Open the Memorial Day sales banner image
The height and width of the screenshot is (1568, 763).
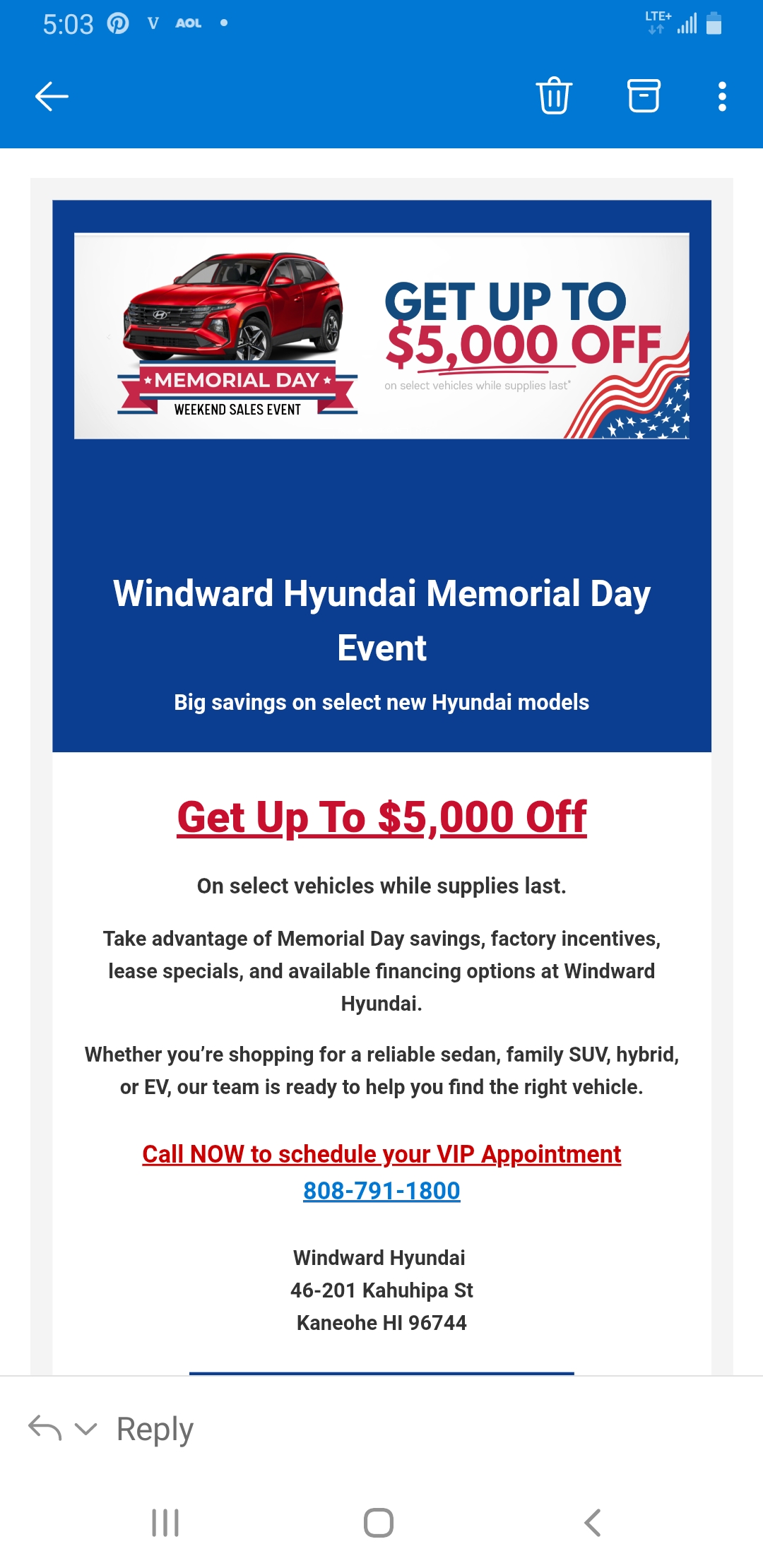point(381,336)
